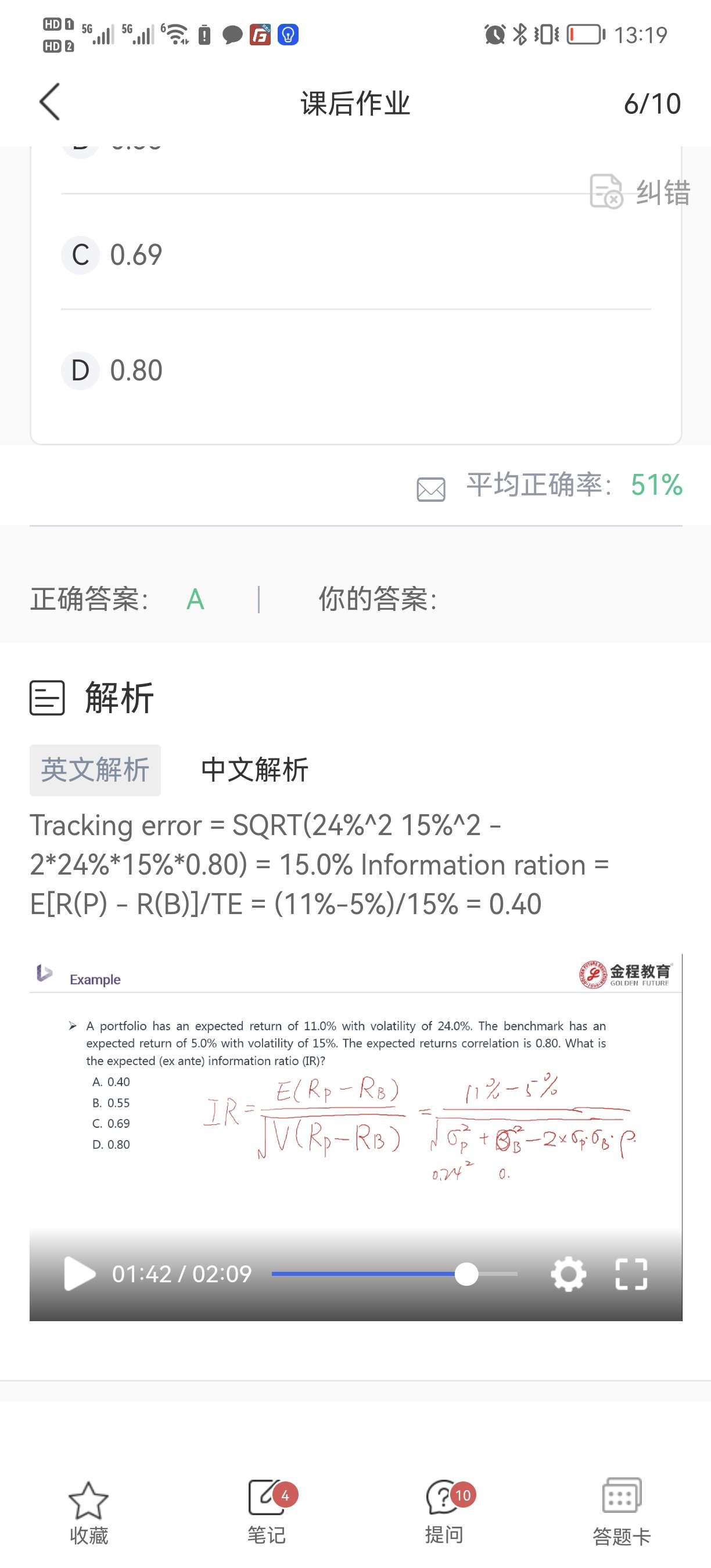Open the 答题卡 answer sheet
Screen dimensions: 711x1568
point(622,1512)
